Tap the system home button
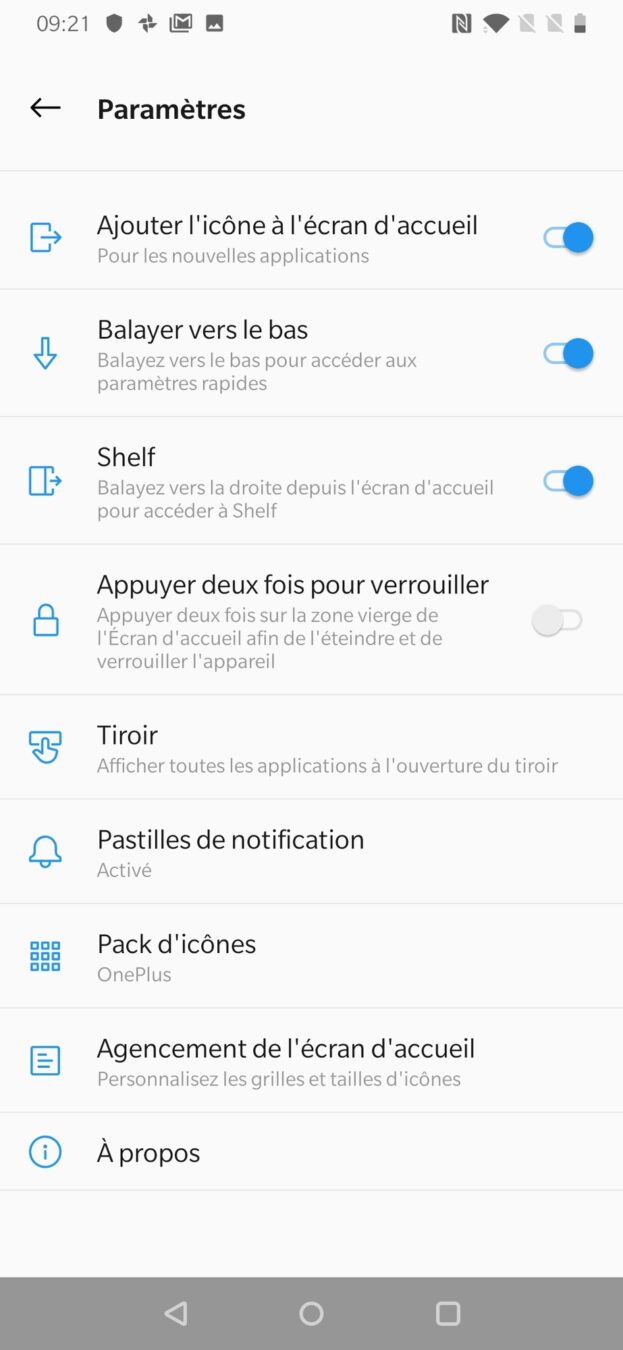Viewport: 623px width, 1350px height. 311,1313
